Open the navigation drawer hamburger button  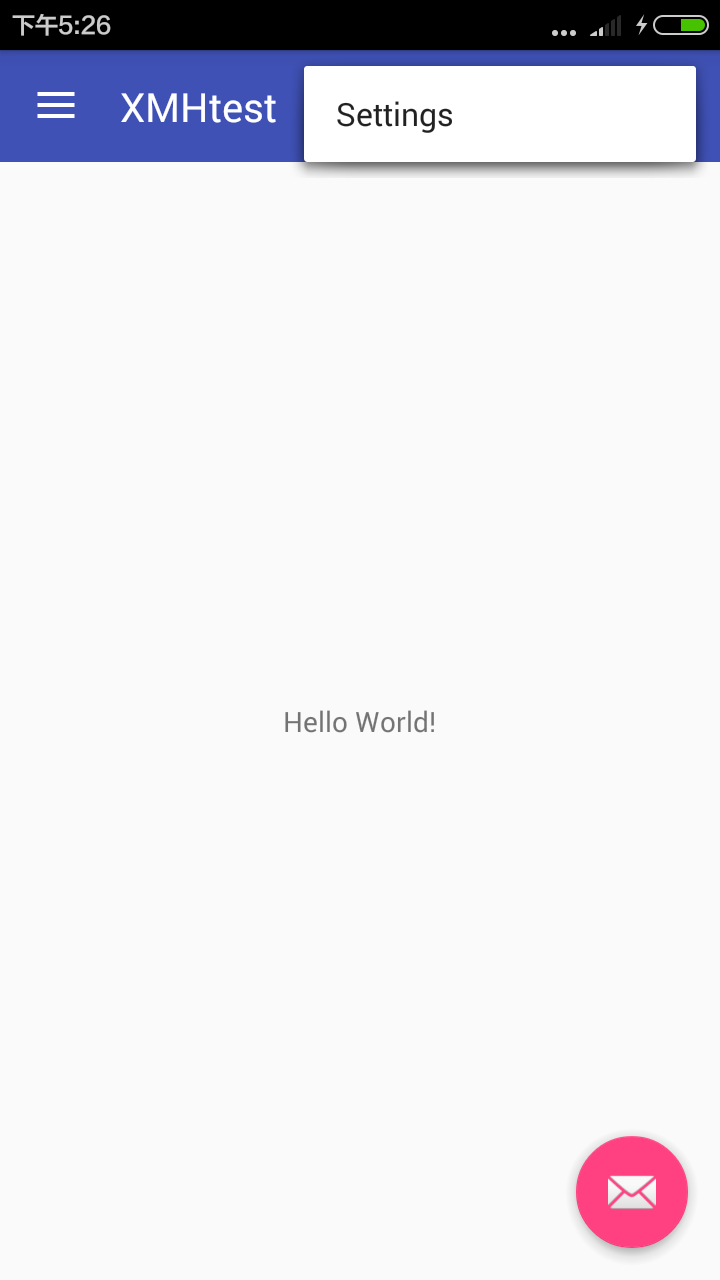(x=56, y=106)
